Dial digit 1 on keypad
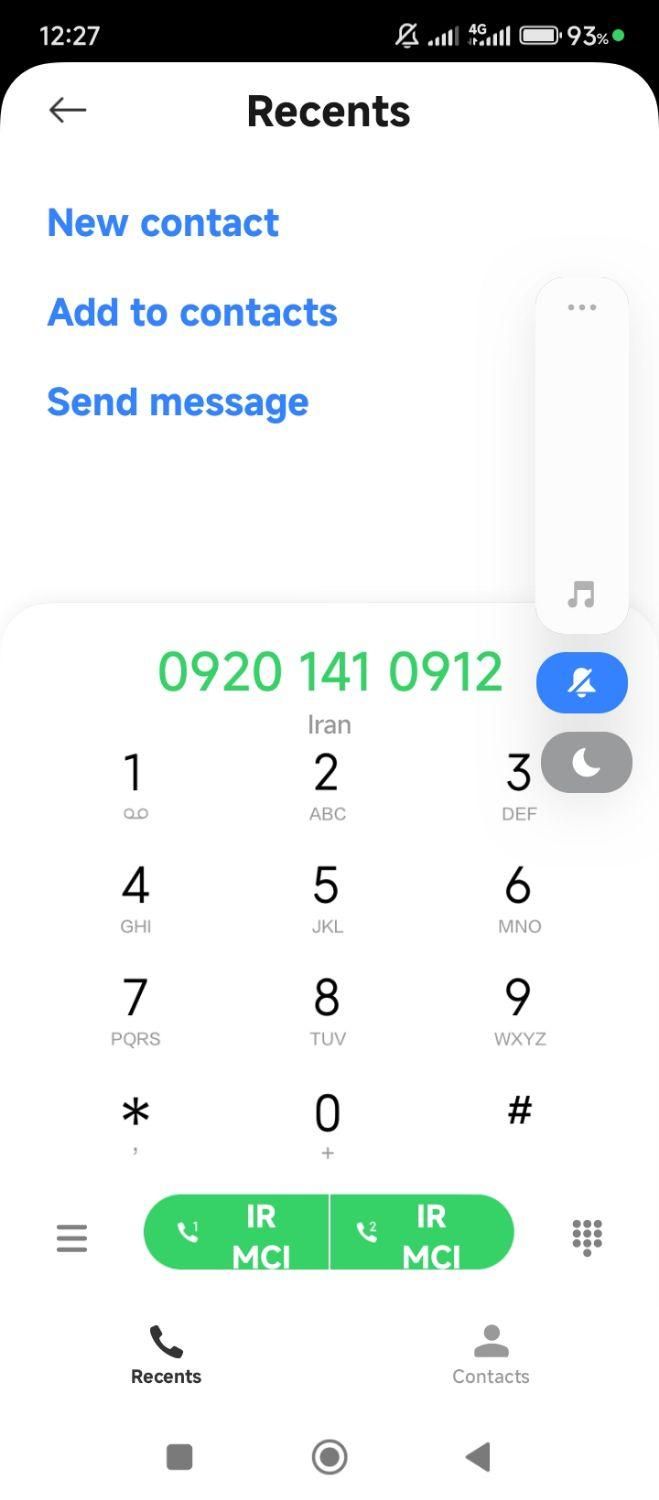 [135, 786]
